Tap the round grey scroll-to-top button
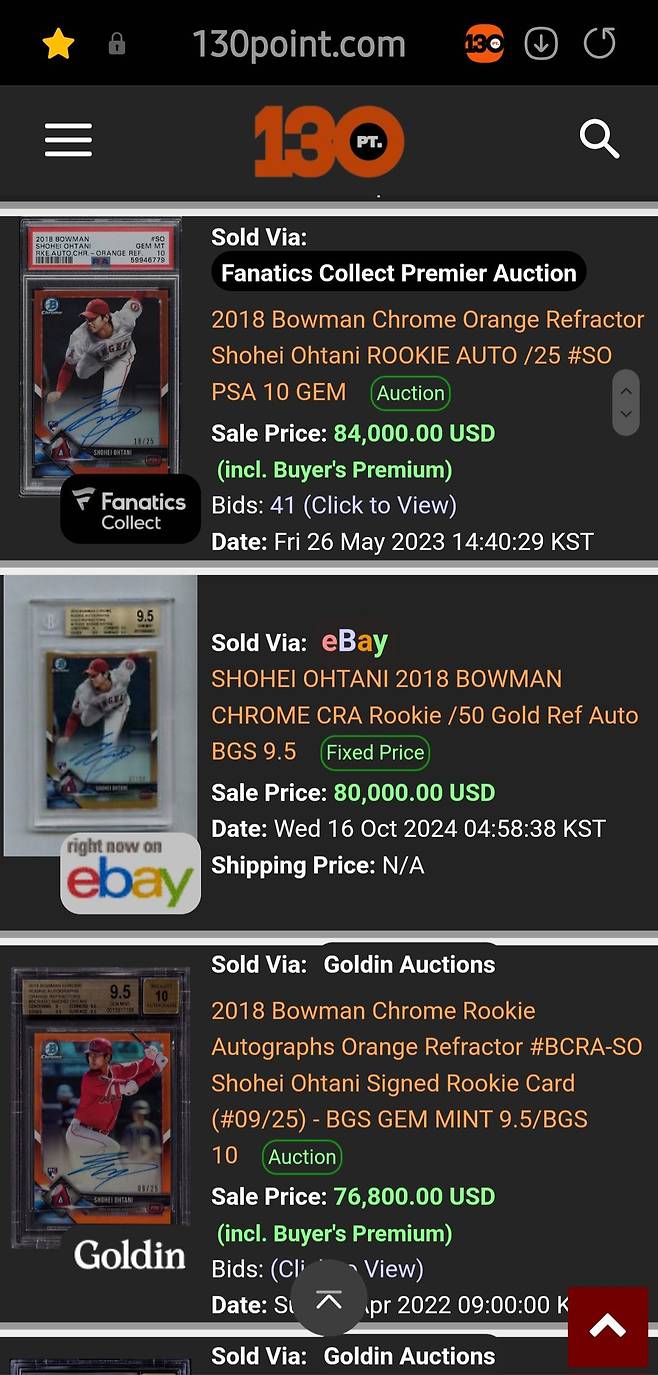The width and height of the screenshot is (658, 1375). point(328,1299)
